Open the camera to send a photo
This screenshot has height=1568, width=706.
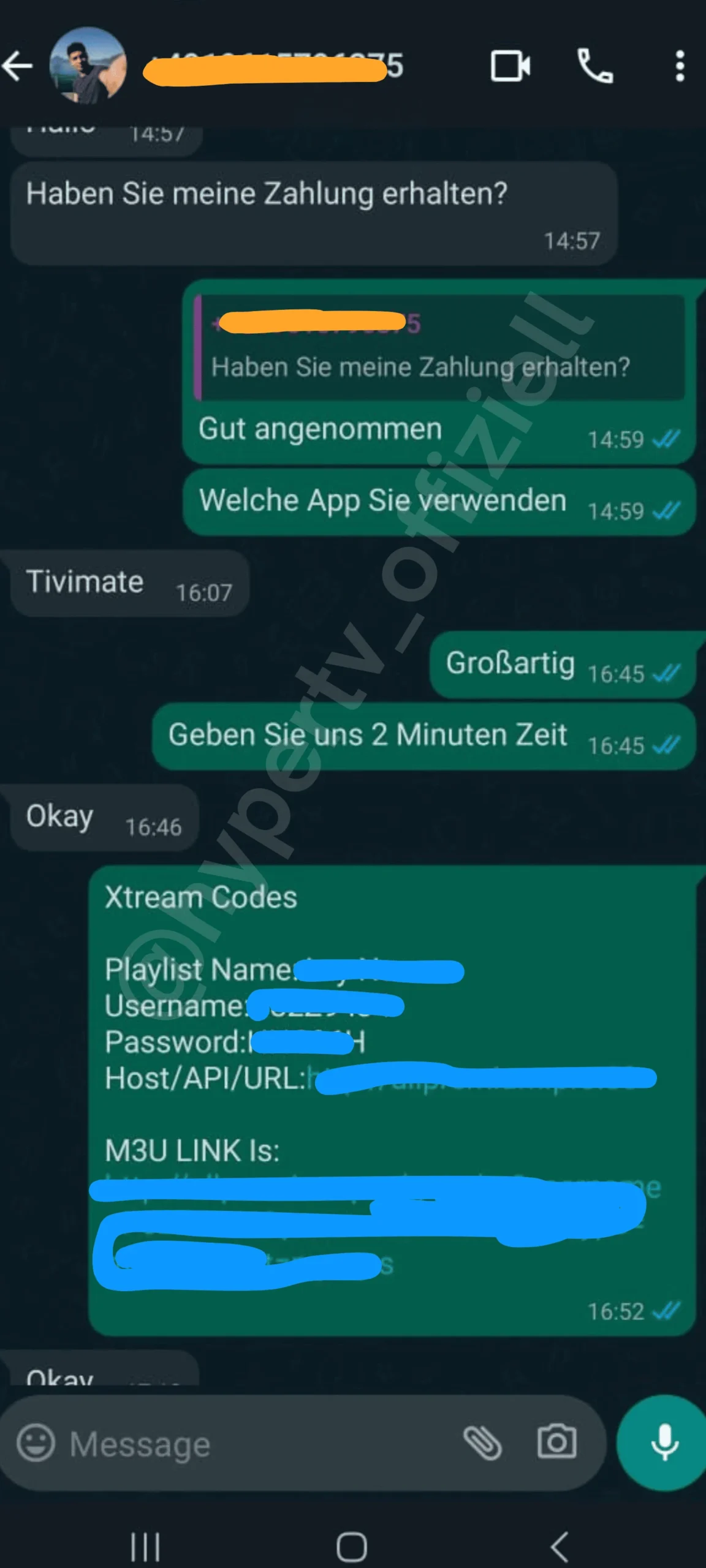coord(556,1442)
